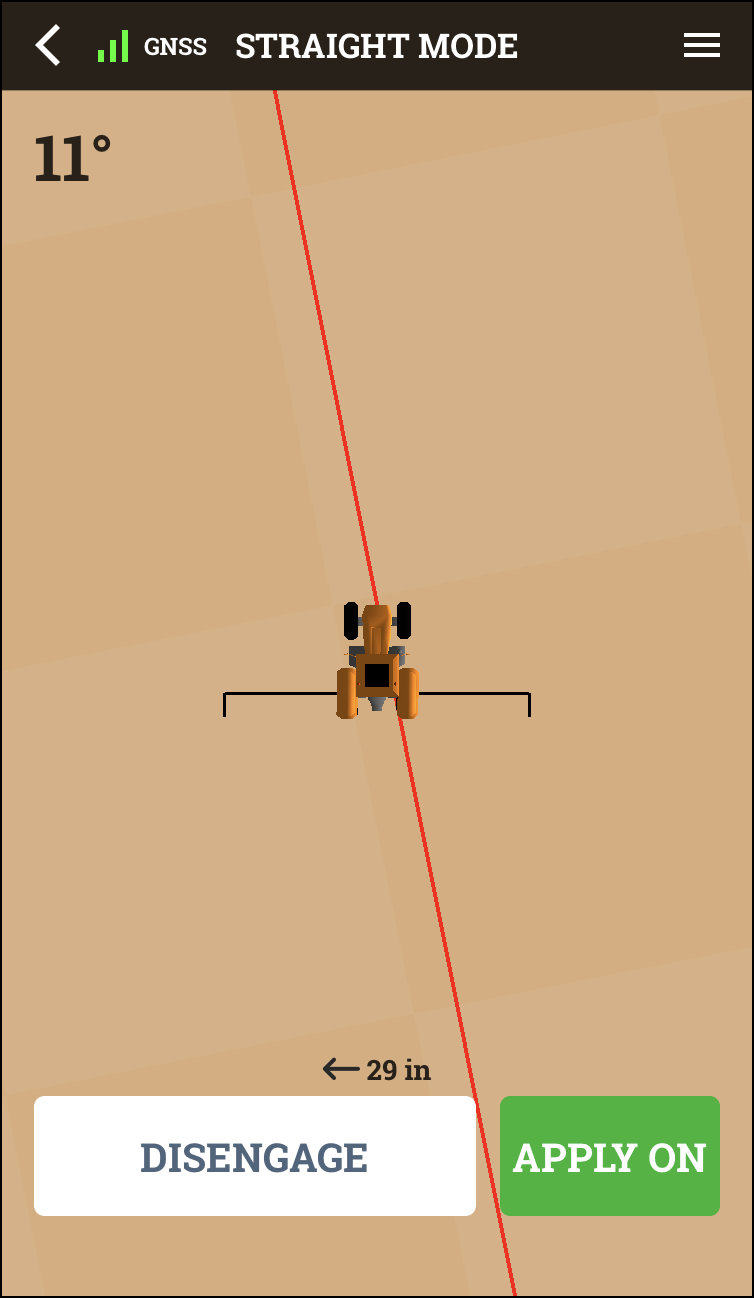Tap the Disengage button

tap(254, 1156)
